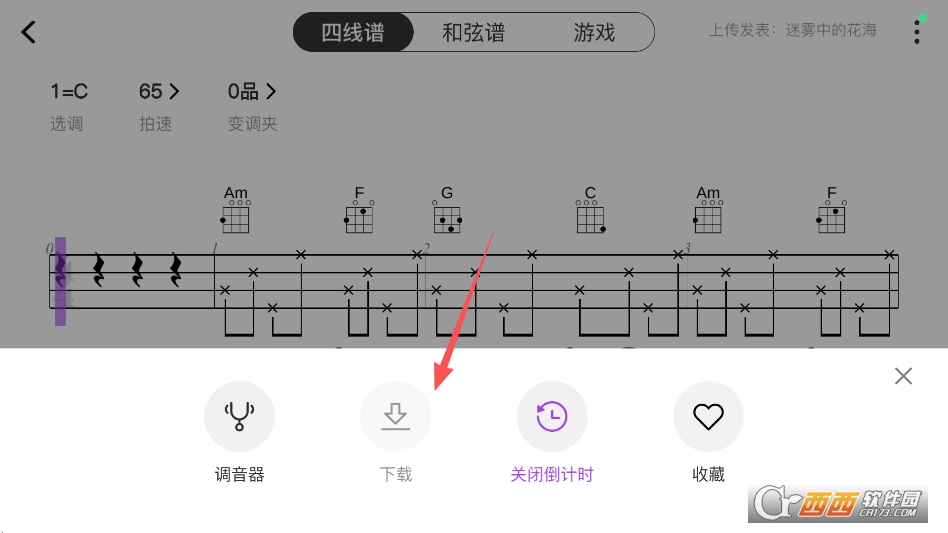948x533 pixels.
Task: Change the 0品 capo setting
Action: coord(252,92)
